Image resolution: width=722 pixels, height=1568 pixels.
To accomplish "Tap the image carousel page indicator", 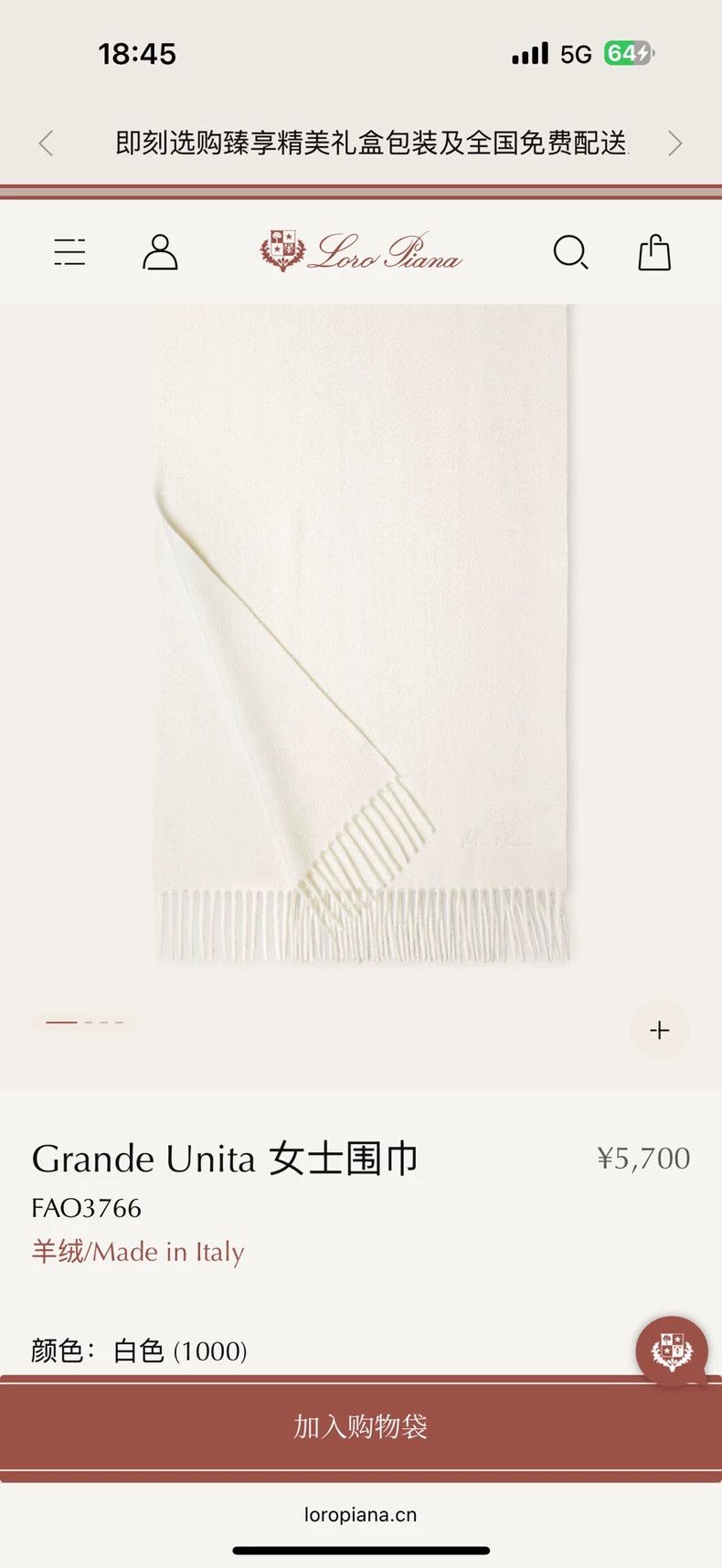I will click(x=84, y=1022).
